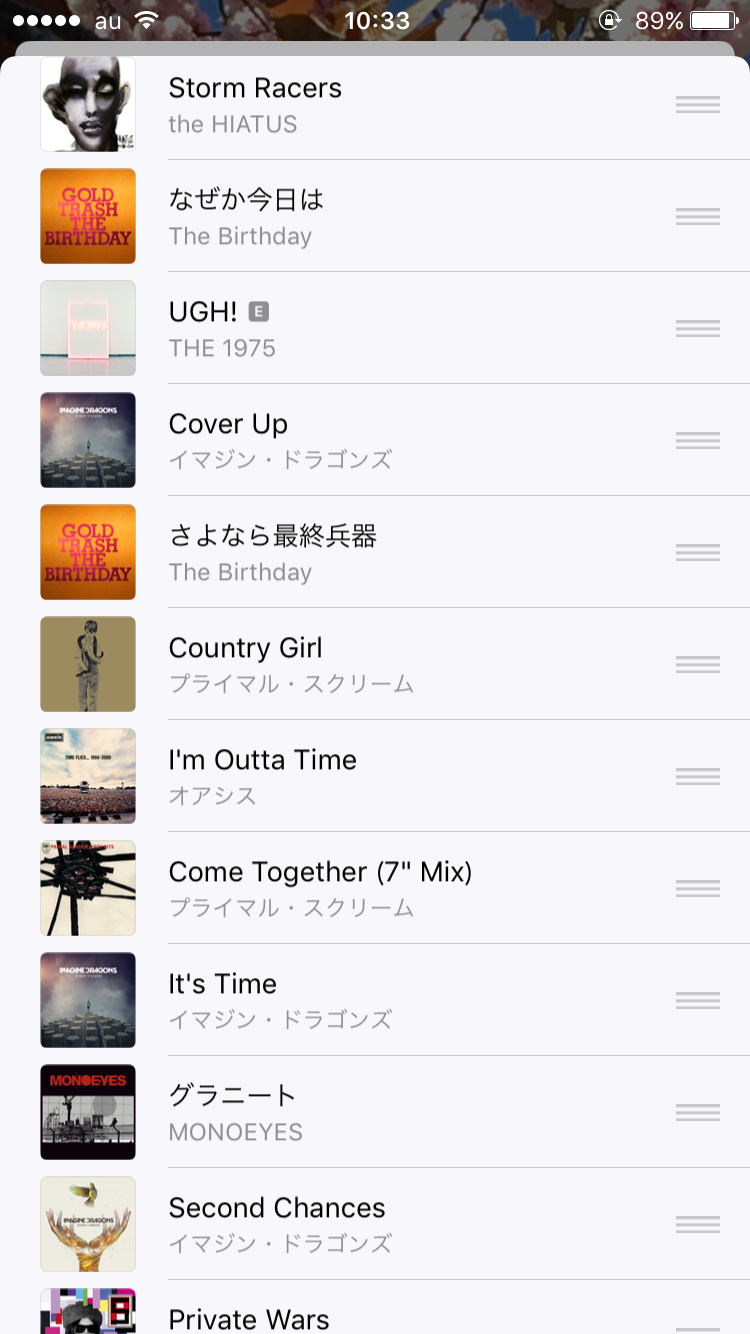Tap the artist name THE 1975
Screen dimensions: 750x1334
[222, 348]
